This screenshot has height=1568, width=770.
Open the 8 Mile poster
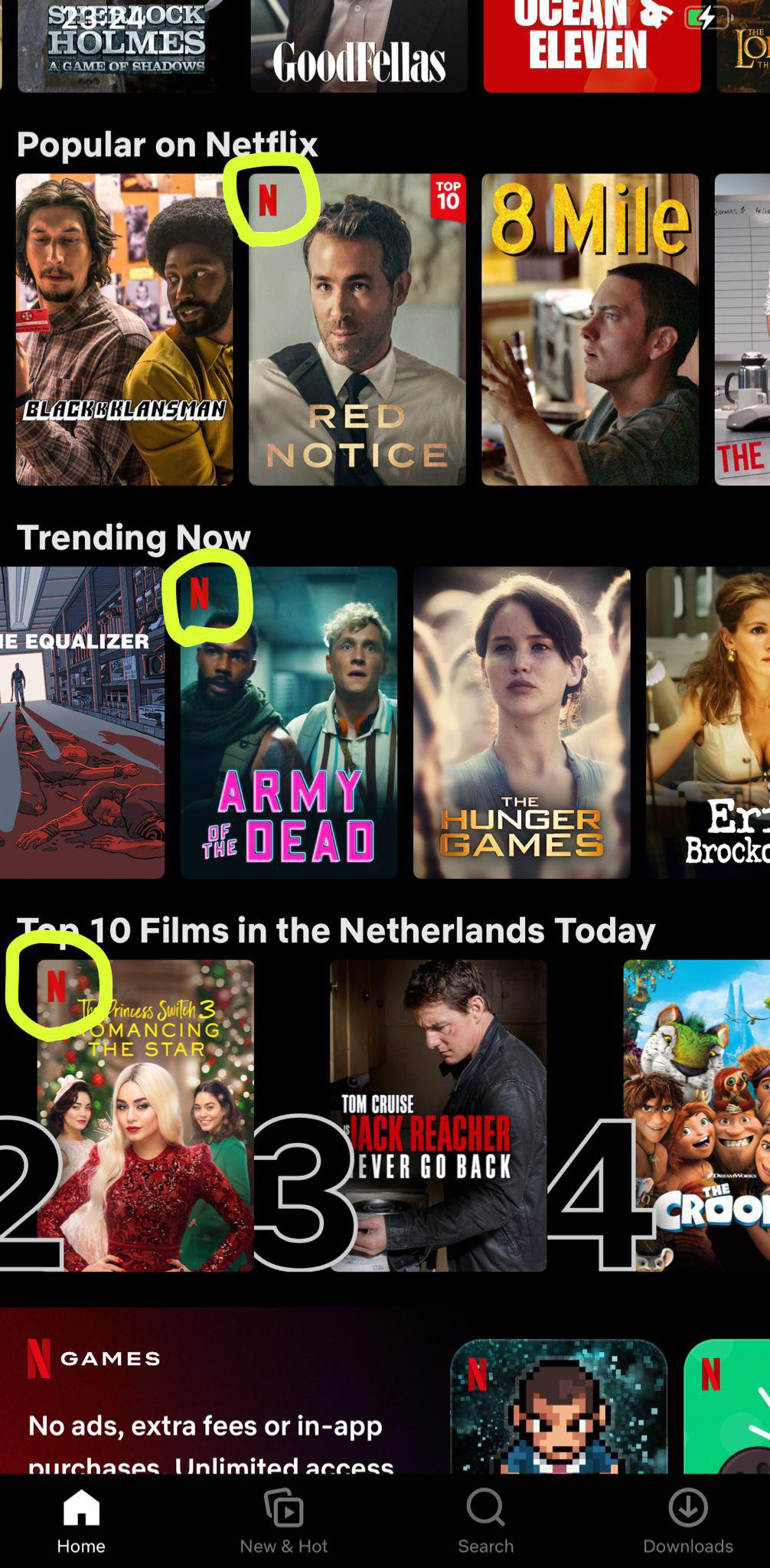point(589,329)
